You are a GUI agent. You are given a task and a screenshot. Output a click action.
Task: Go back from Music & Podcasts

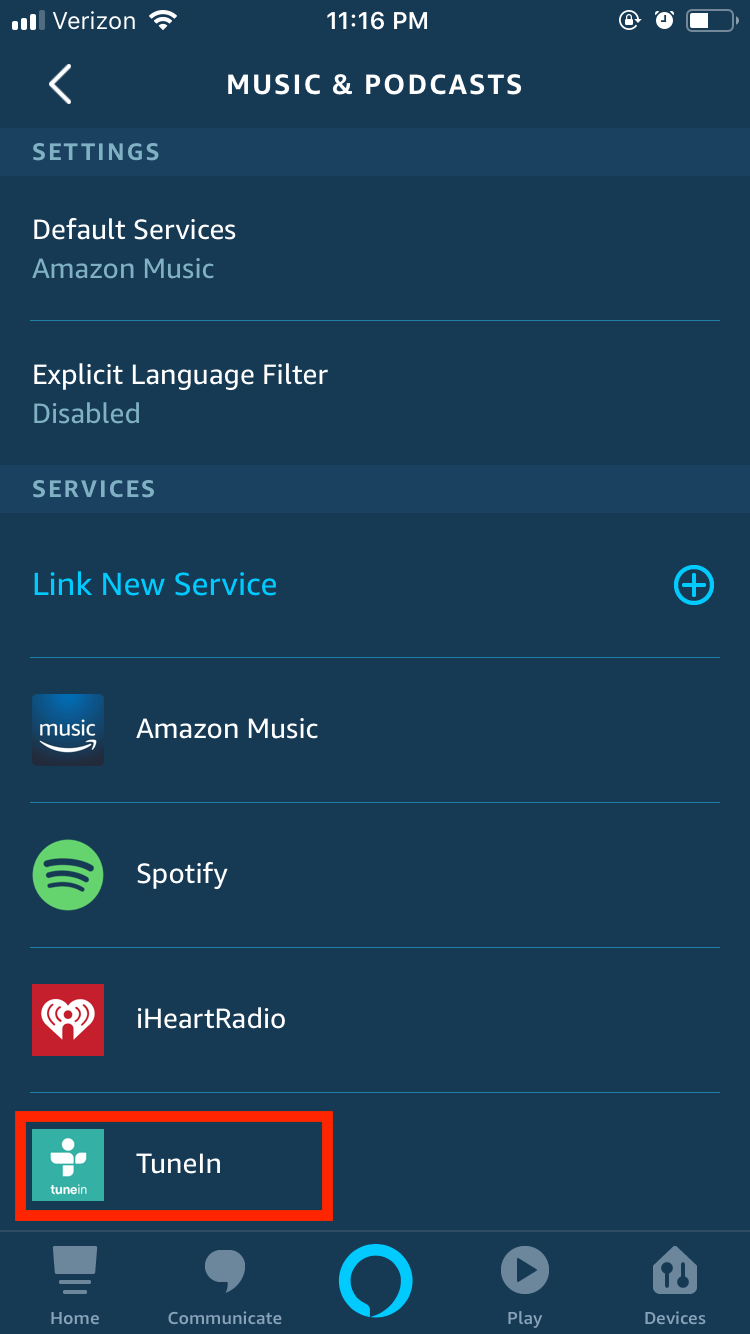[x=60, y=85]
